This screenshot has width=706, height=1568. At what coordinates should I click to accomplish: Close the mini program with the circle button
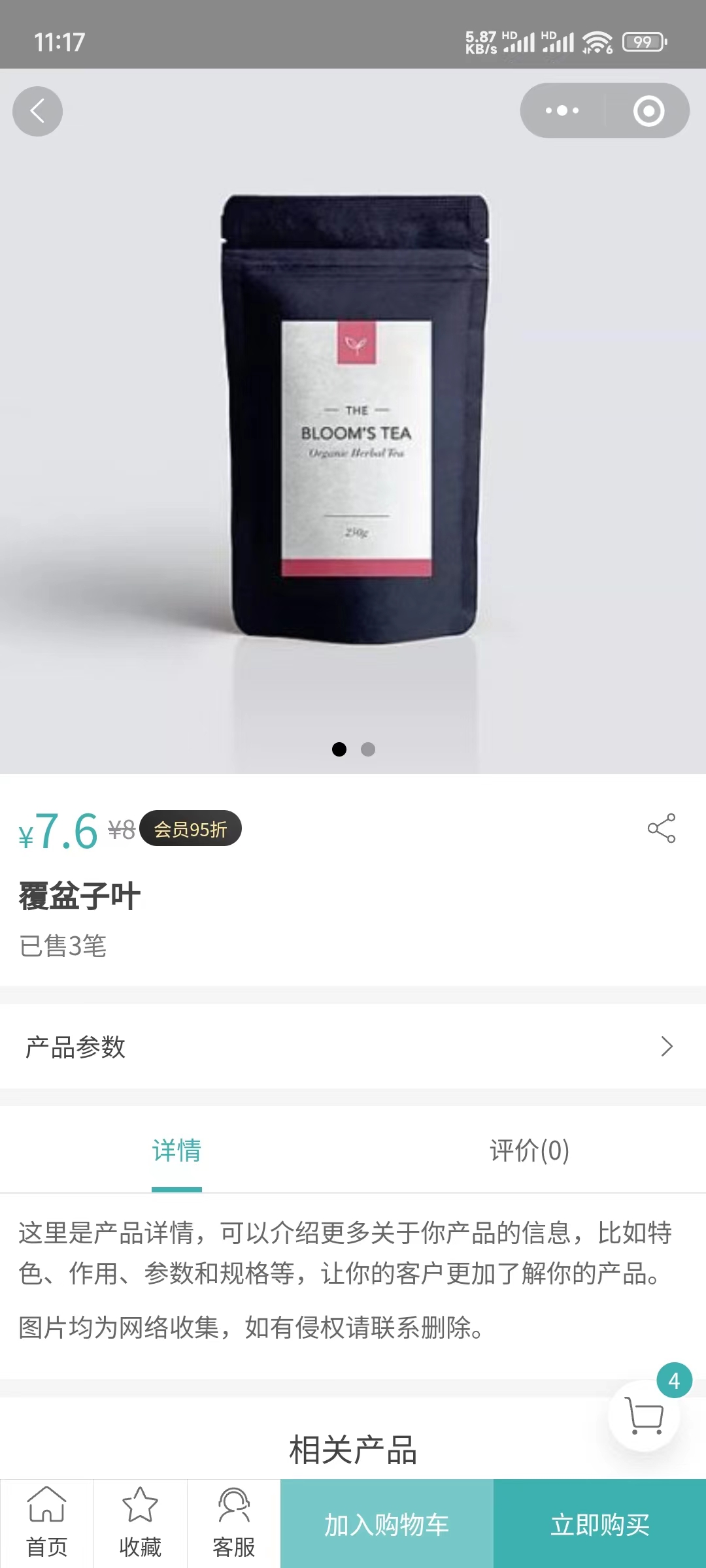(x=648, y=110)
